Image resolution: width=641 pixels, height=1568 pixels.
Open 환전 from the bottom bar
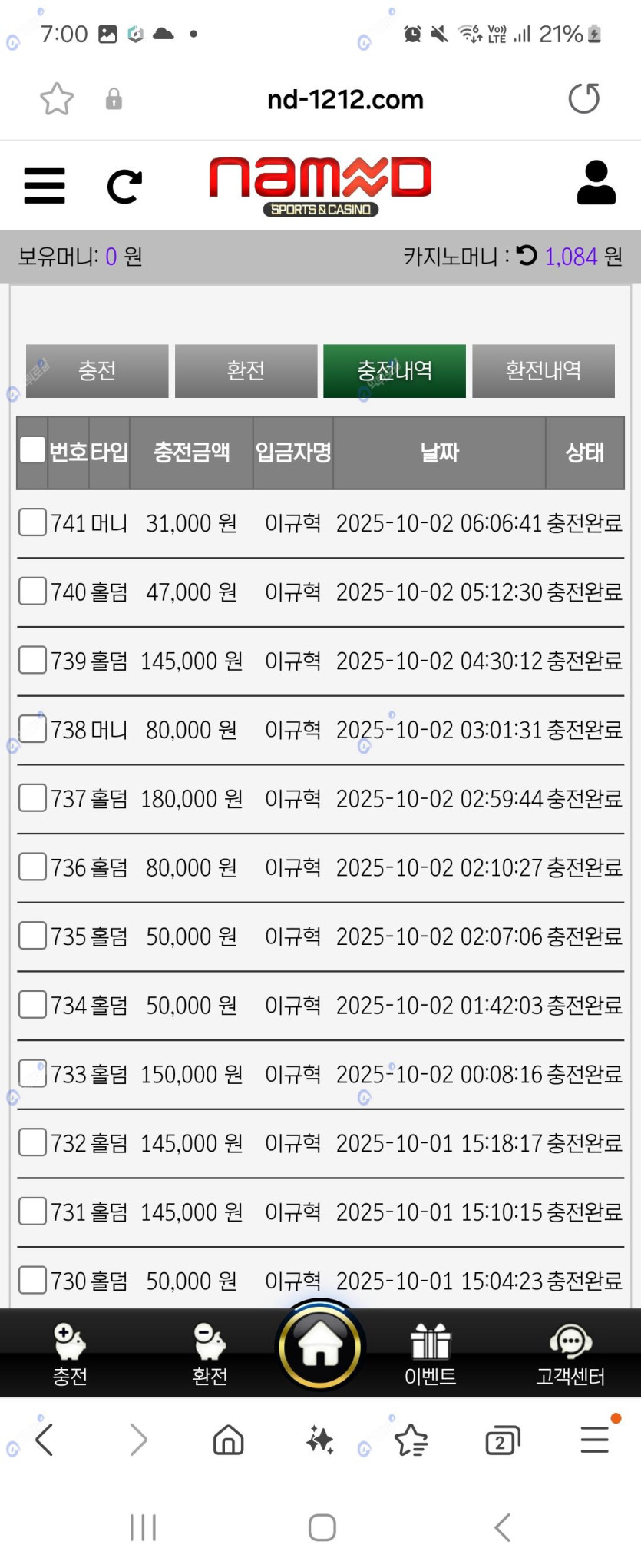point(210,1355)
